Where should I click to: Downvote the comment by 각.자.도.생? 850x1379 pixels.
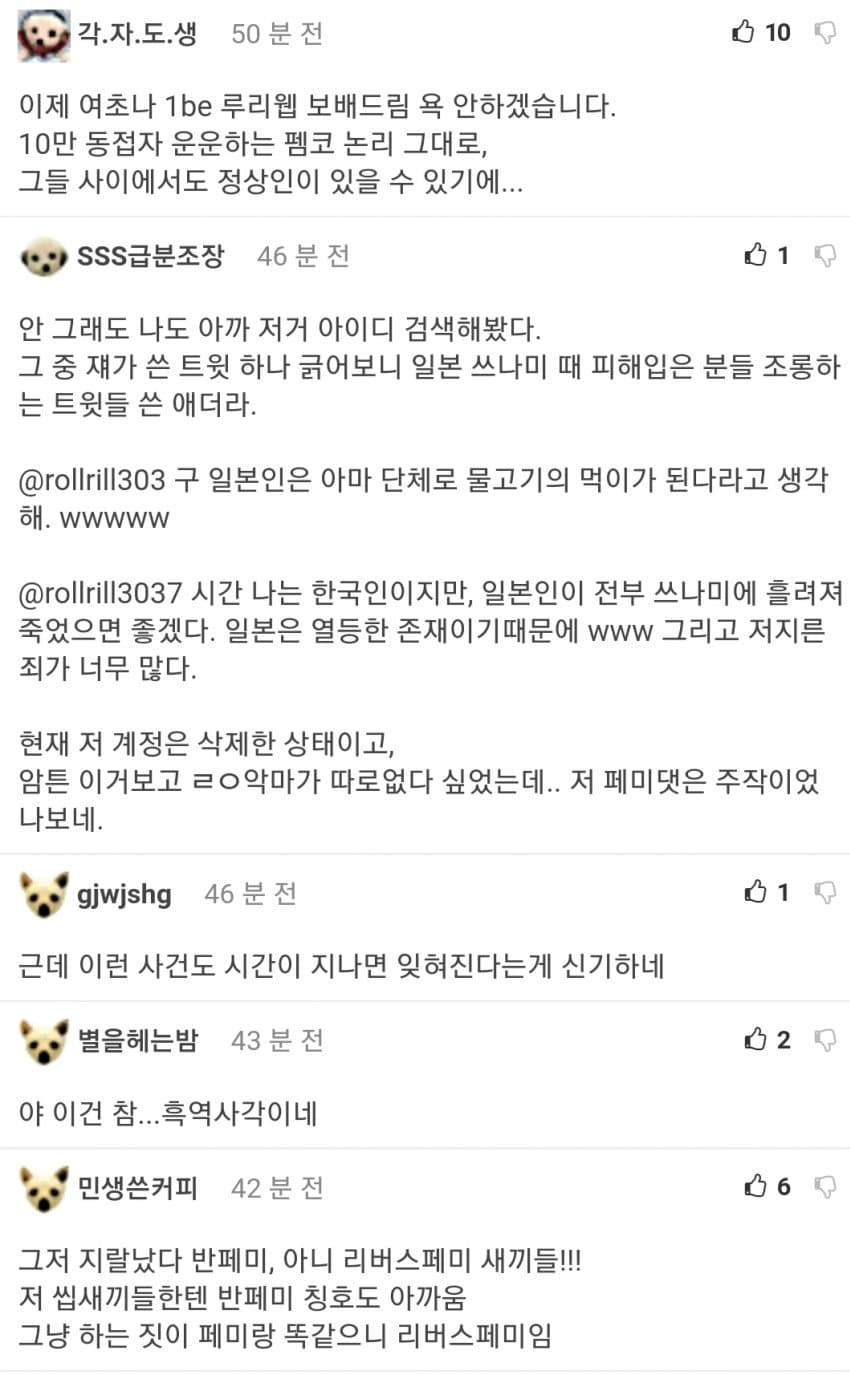[x=826, y=33]
